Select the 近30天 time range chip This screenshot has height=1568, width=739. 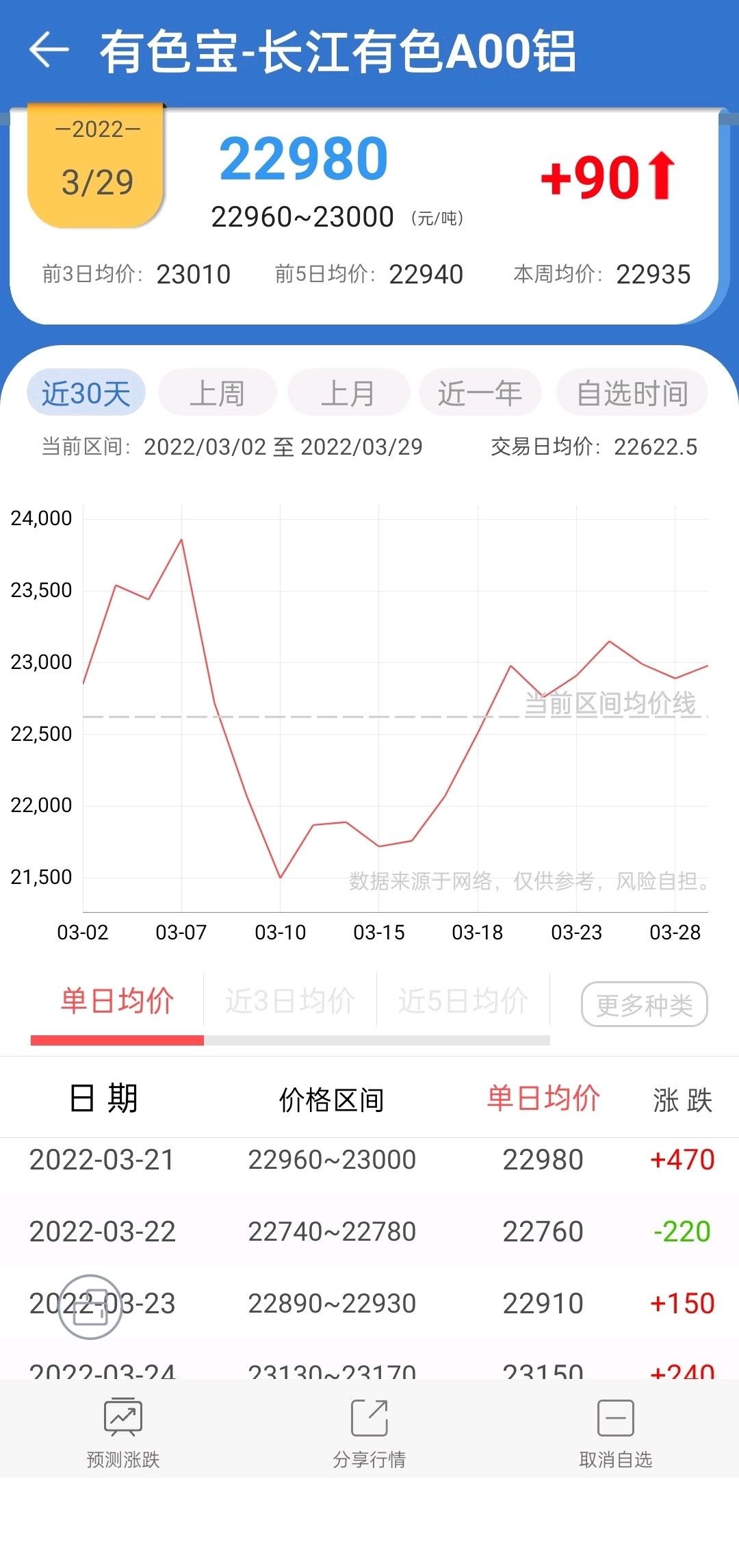pyautogui.click(x=86, y=393)
